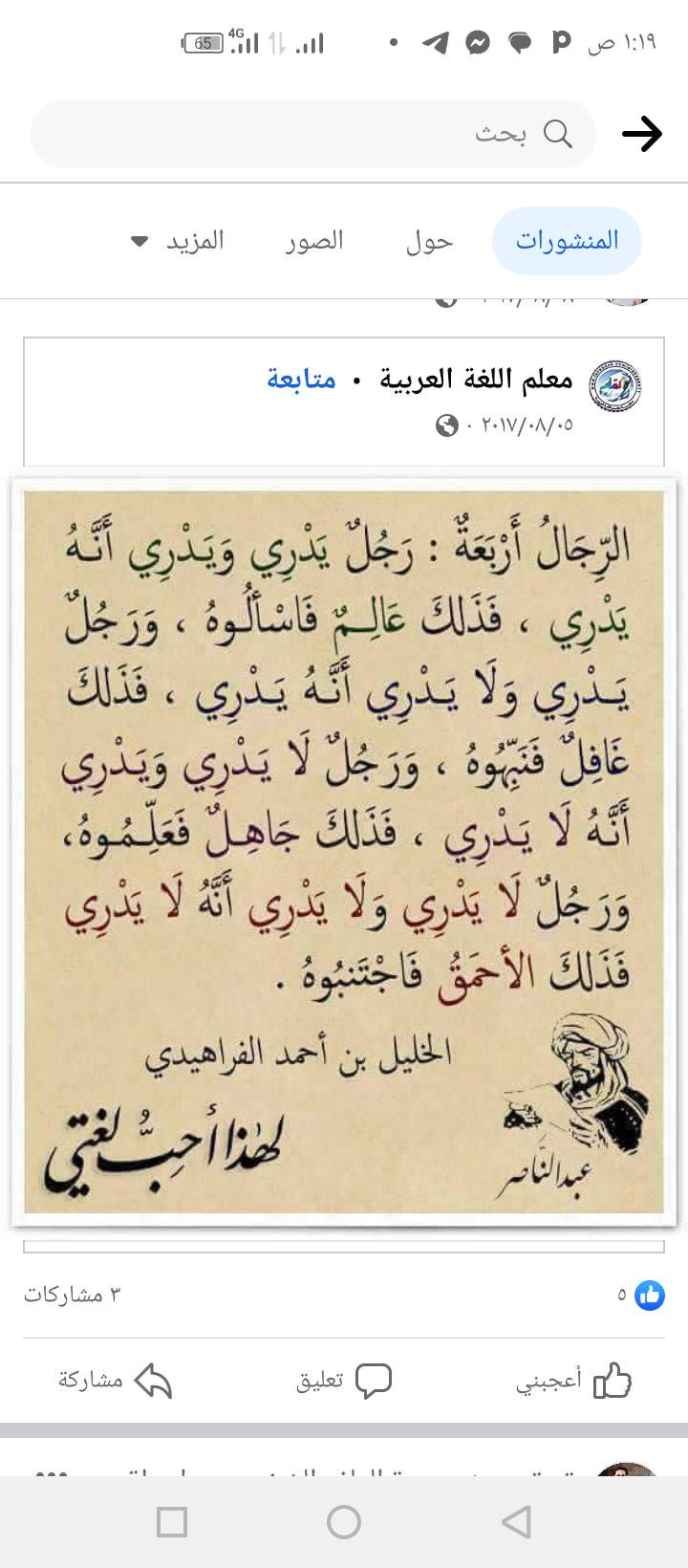The image size is (688, 1568).
Task: View the ٣ مشاركات shares list
Action: tap(73, 1295)
